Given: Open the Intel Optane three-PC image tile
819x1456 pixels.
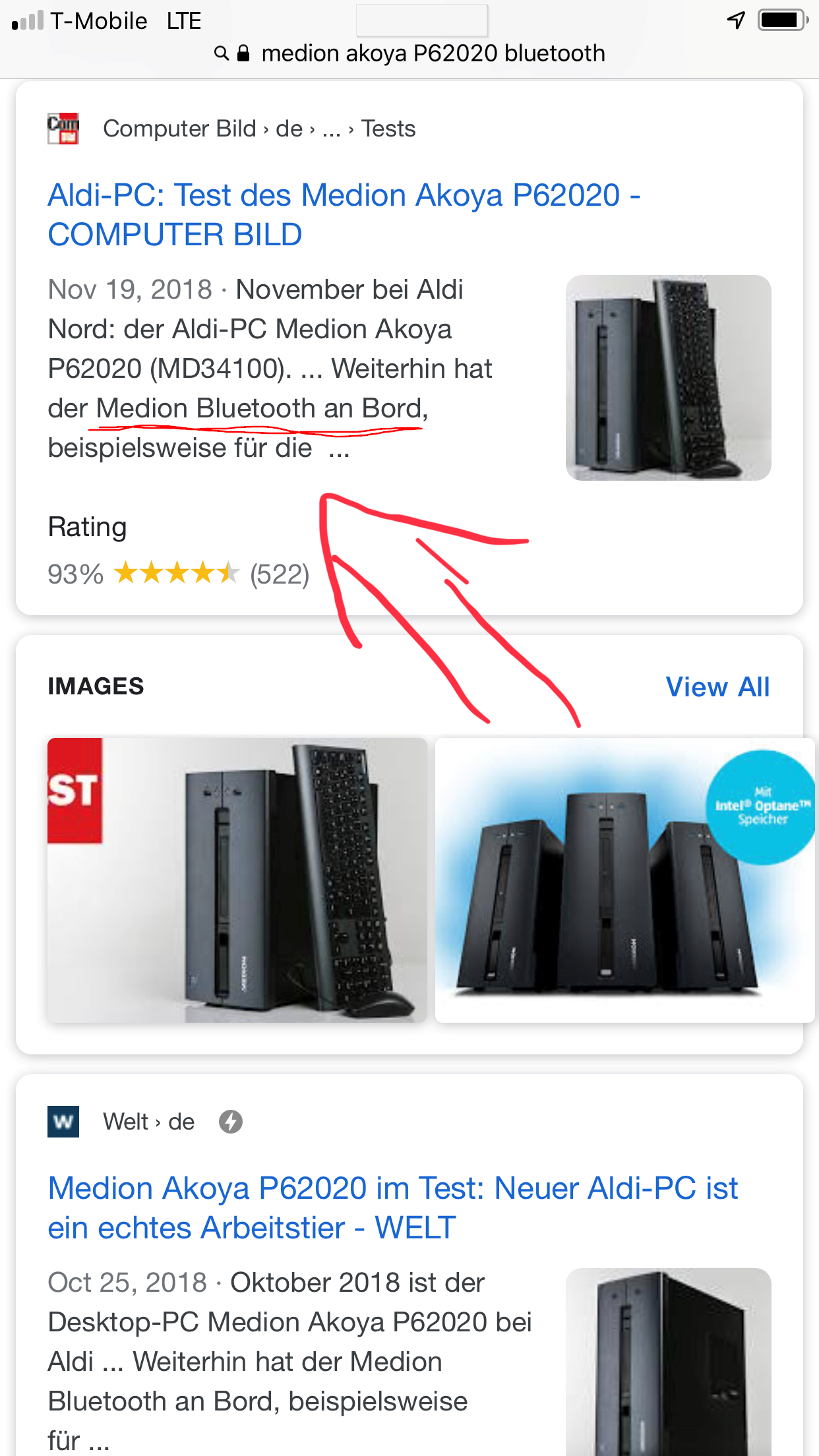Looking at the screenshot, I should (x=624, y=880).
